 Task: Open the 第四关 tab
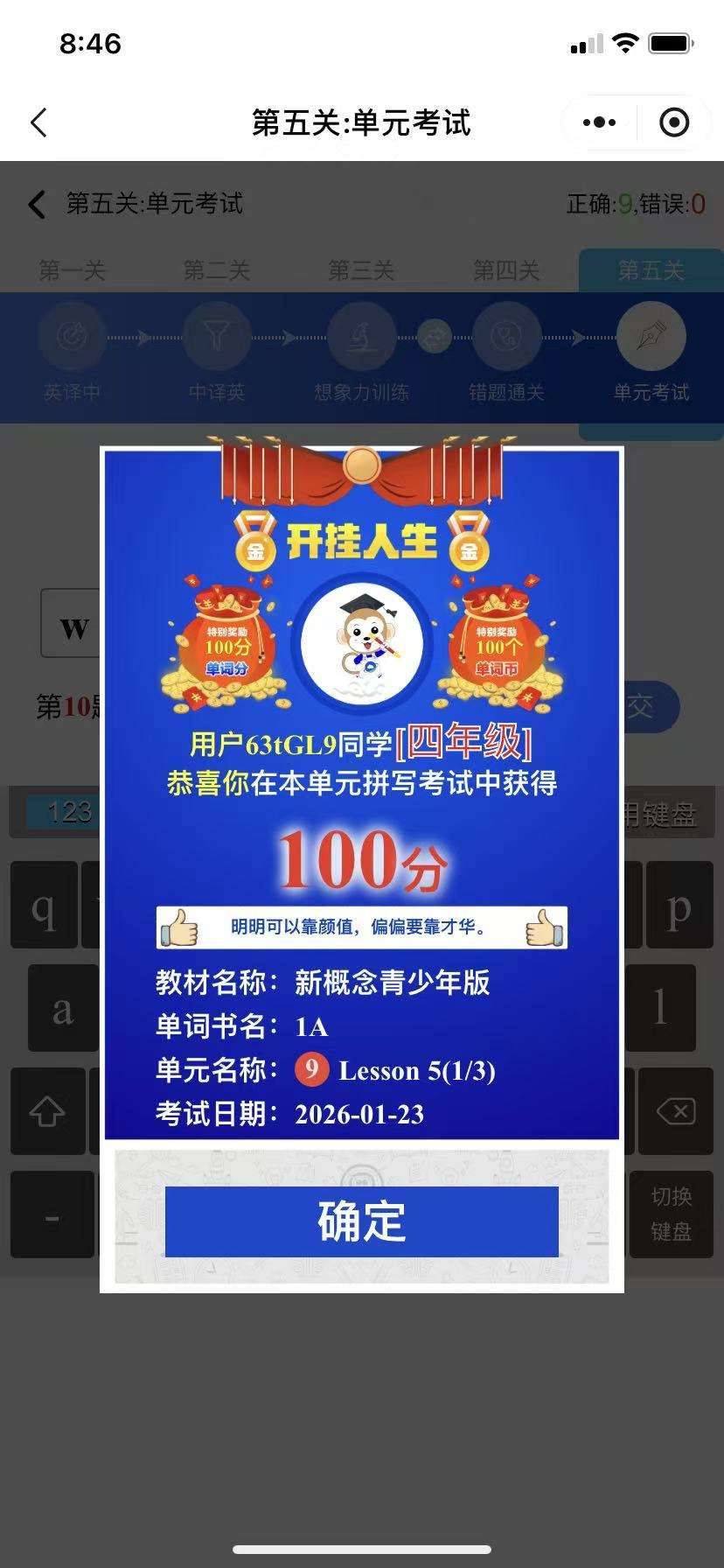coord(506,270)
